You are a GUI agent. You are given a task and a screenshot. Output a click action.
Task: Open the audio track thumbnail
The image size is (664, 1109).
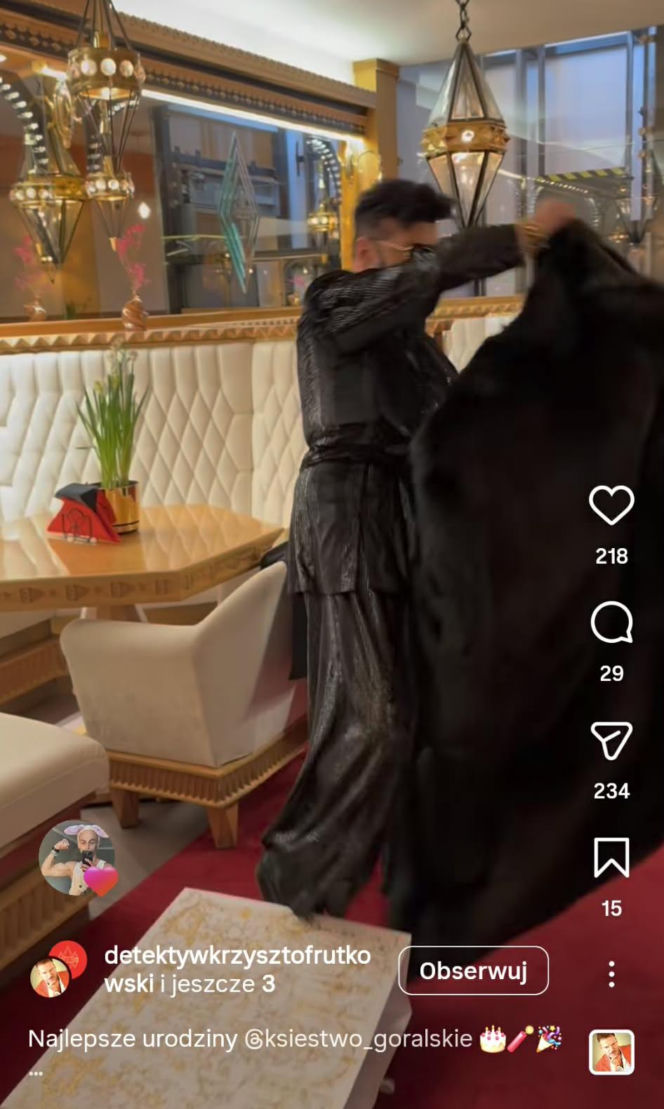[x=611, y=1052]
